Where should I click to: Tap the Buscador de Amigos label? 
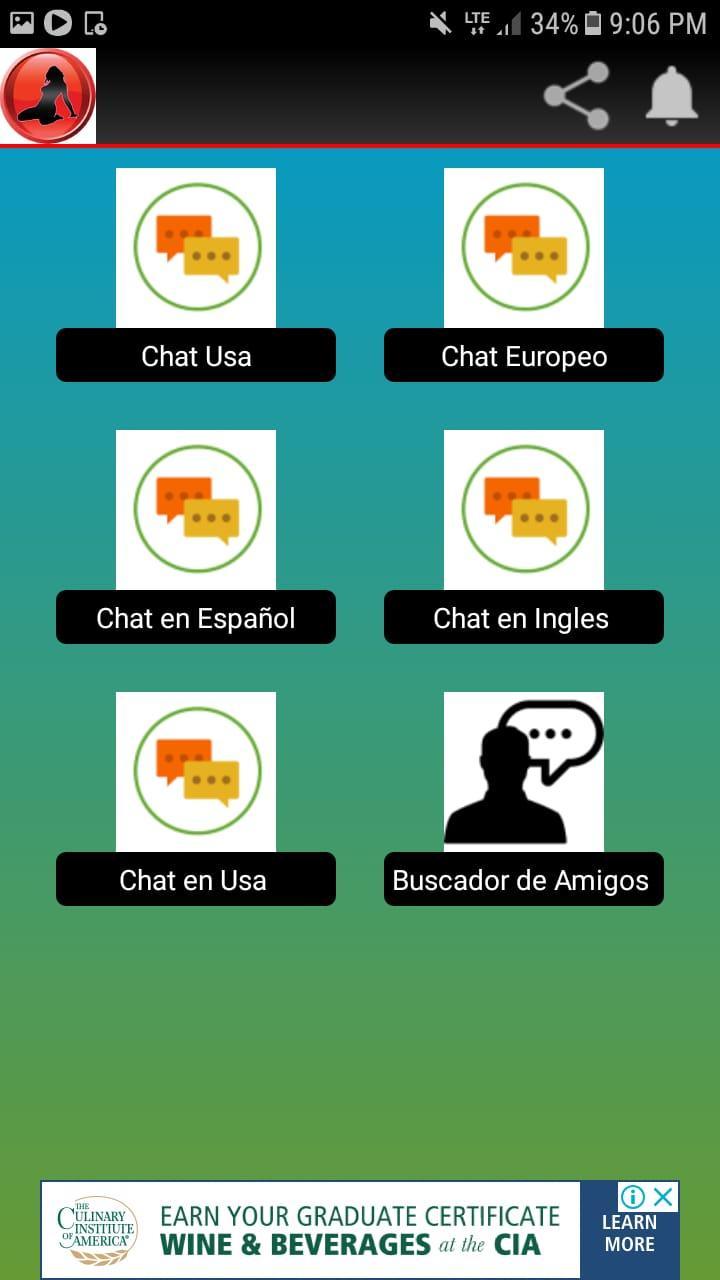pos(524,879)
